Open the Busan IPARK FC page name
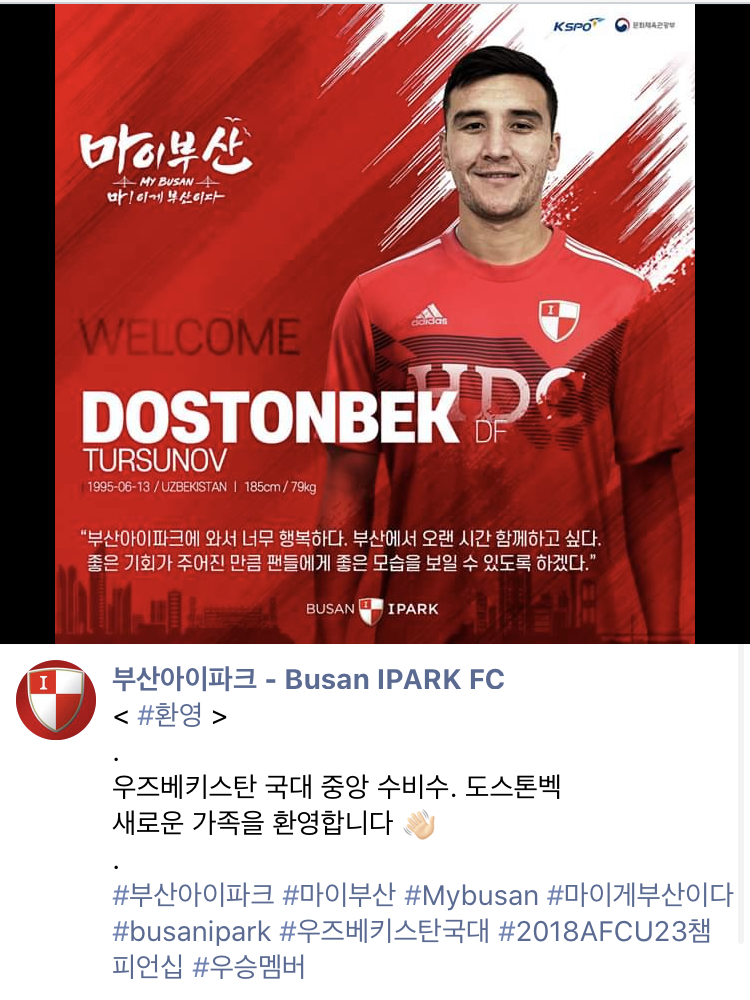Screen dimensions: 750x1000 coord(309,680)
